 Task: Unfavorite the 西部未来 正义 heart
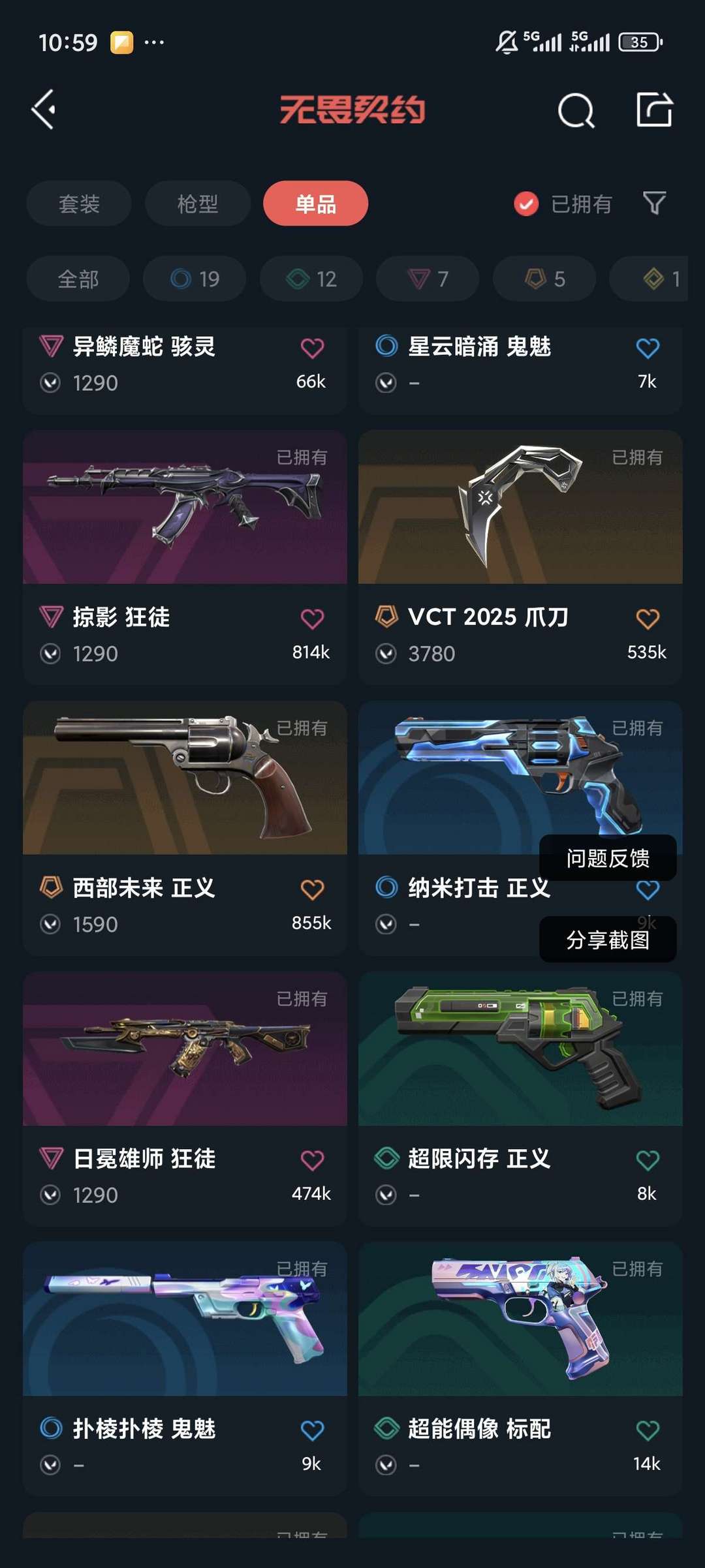pyautogui.click(x=312, y=888)
